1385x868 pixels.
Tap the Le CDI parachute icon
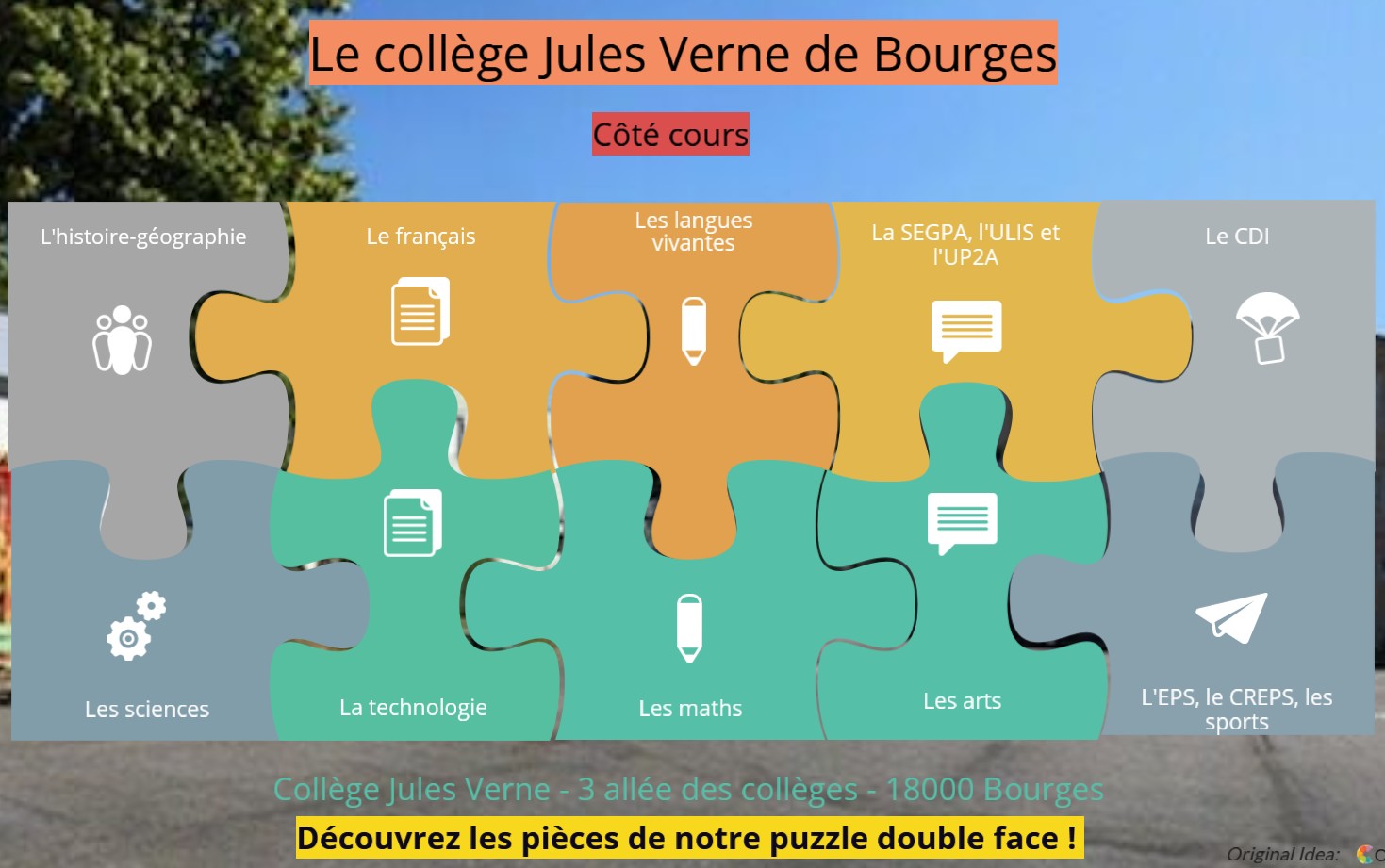click(x=1268, y=327)
